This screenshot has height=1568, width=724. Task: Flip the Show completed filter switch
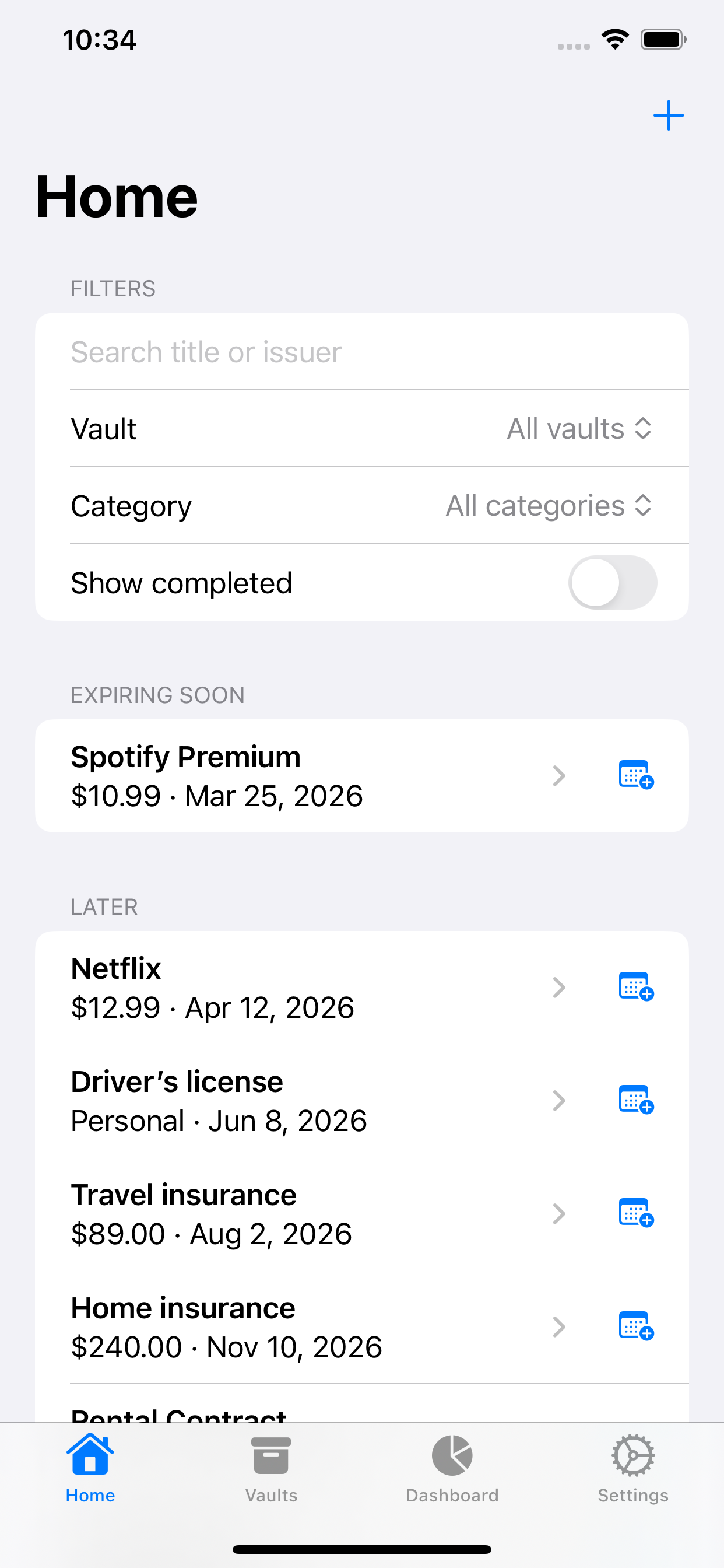pos(612,582)
